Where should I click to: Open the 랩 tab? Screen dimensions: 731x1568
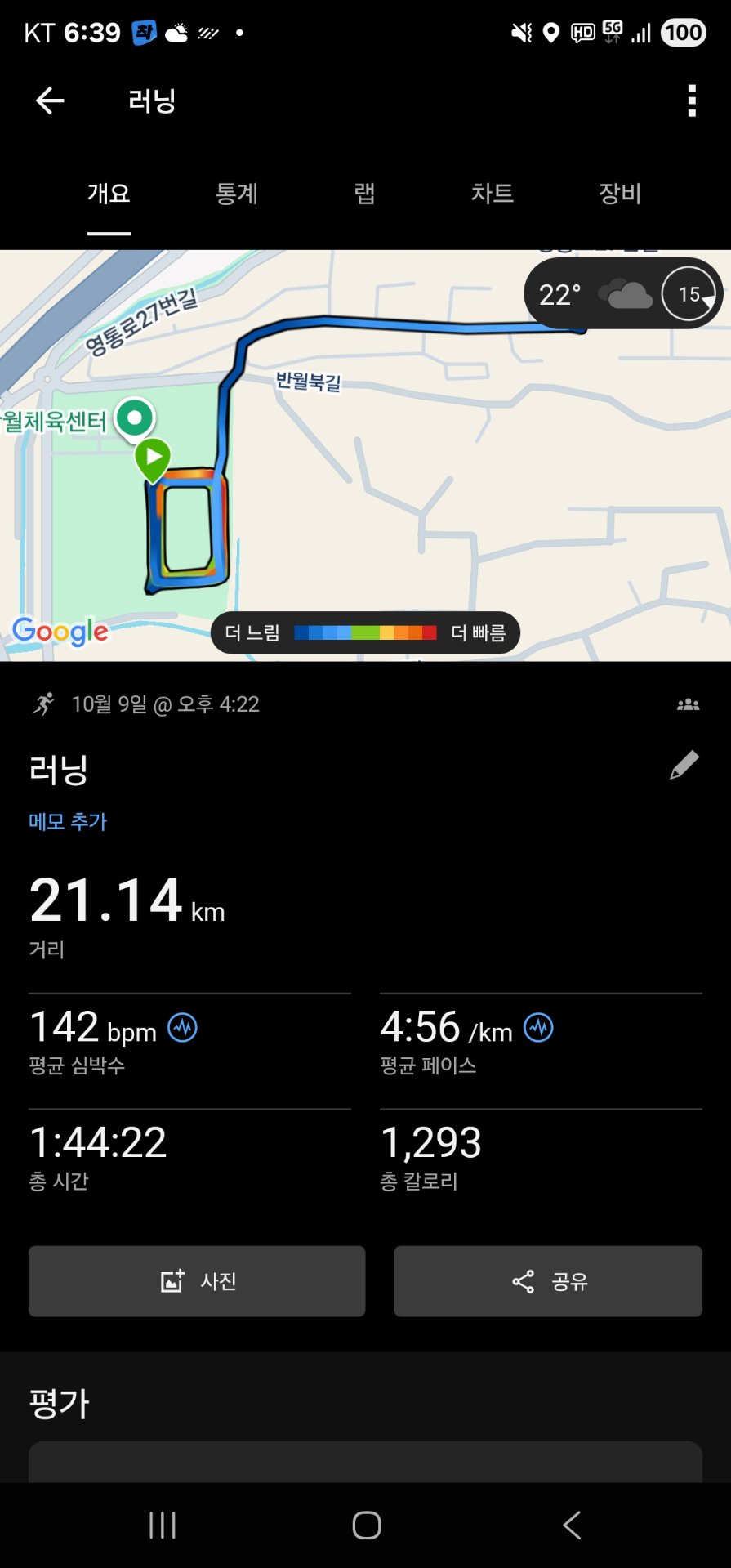pos(365,194)
